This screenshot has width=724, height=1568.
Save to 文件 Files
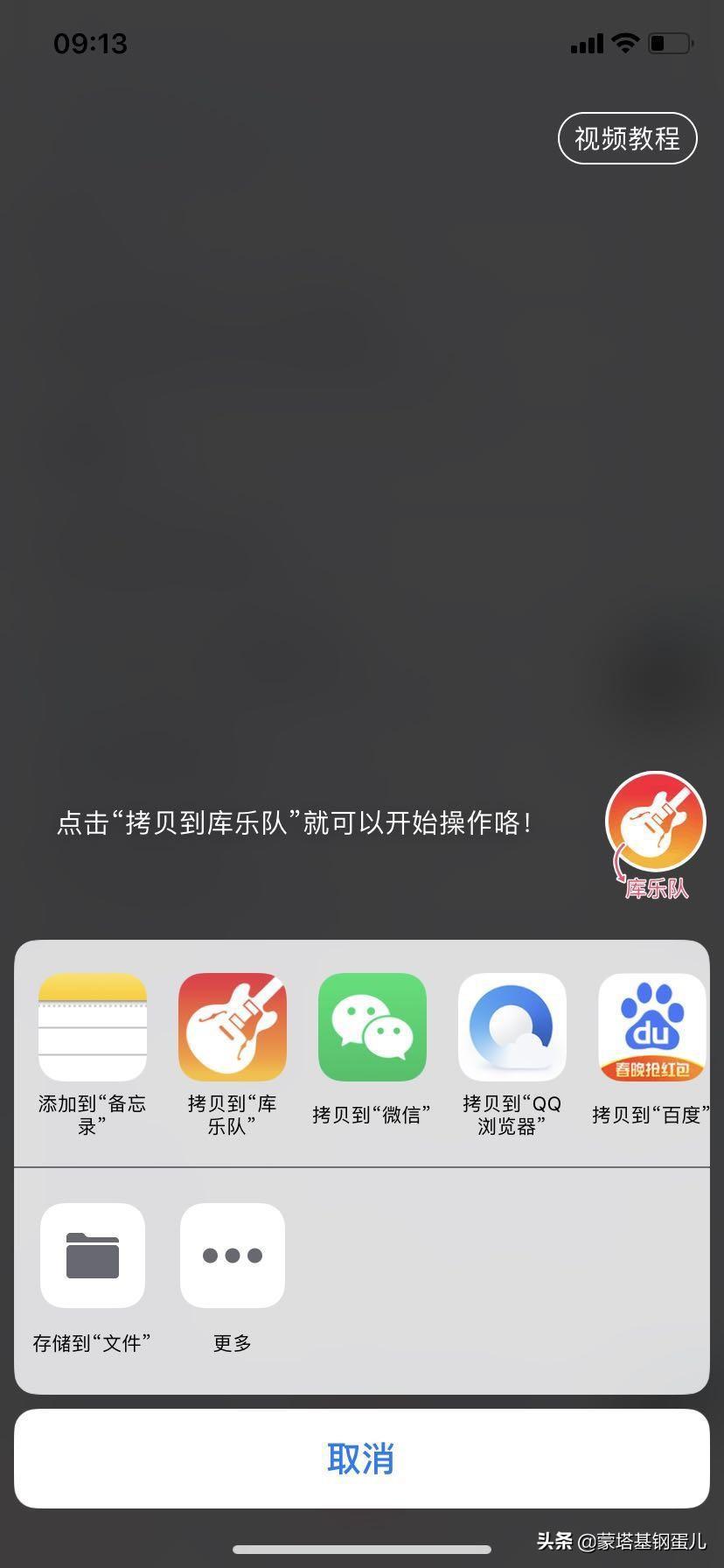[93, 1255]
